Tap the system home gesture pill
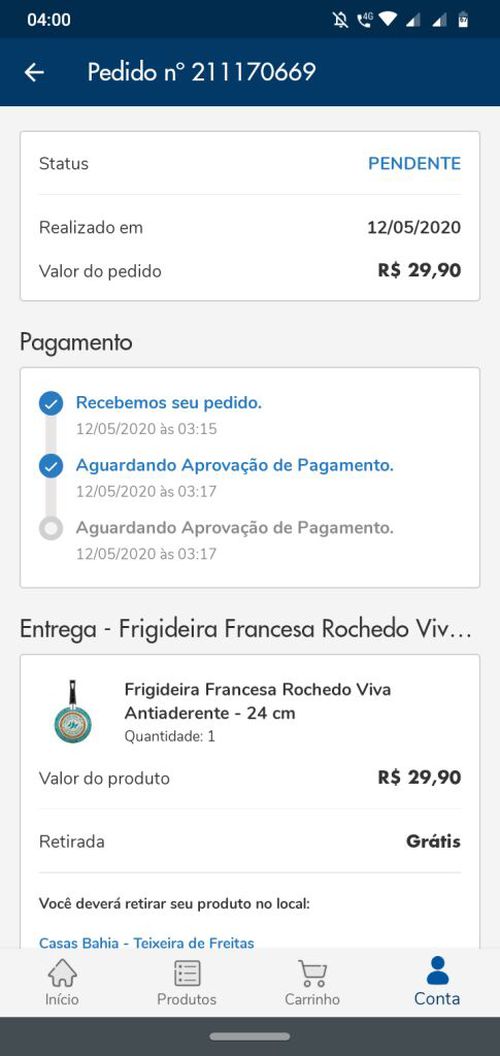The height and width of the screenshot is (1056, 500). 250,1036
